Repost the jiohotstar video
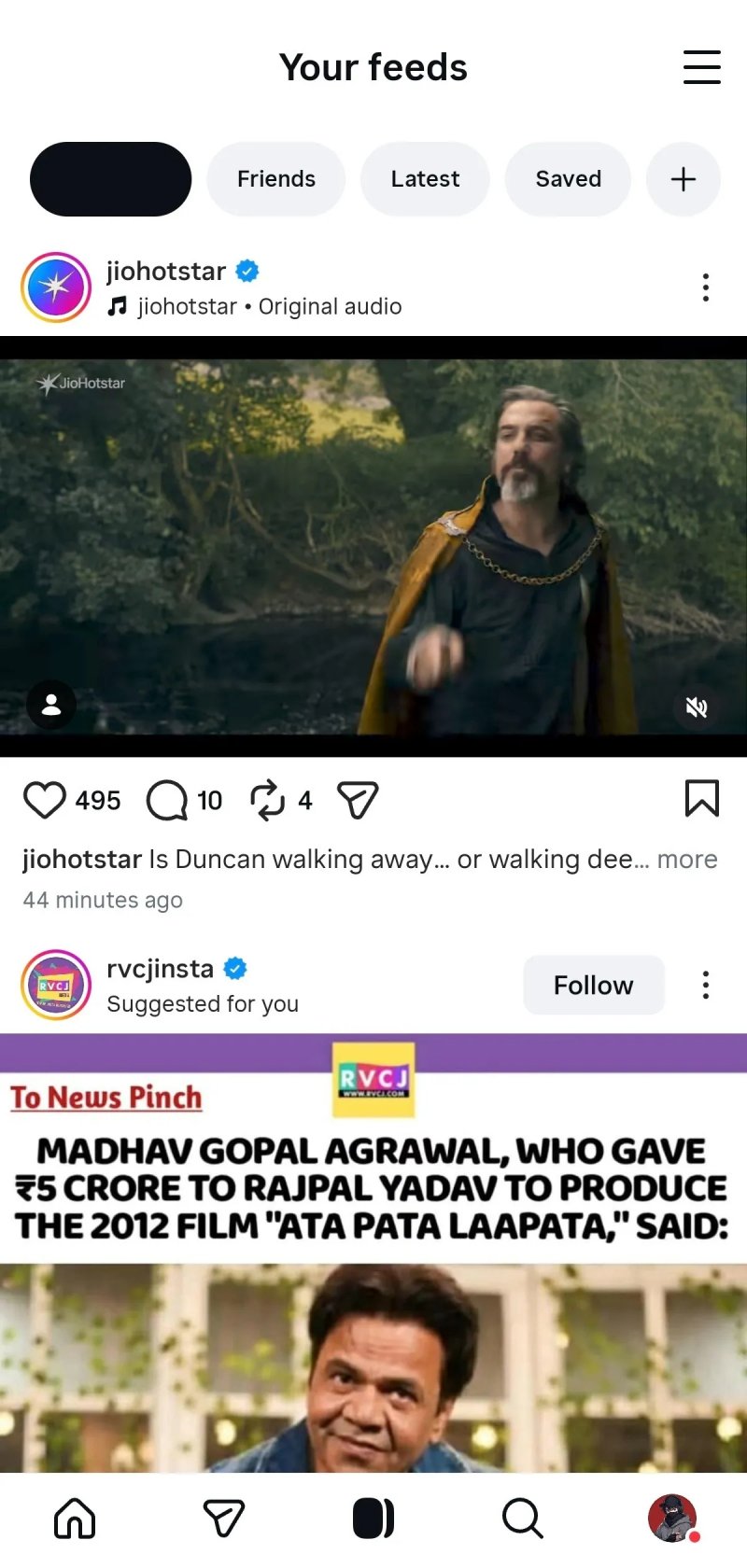This screenshot has width=747, height=1568. pos(267,800)
